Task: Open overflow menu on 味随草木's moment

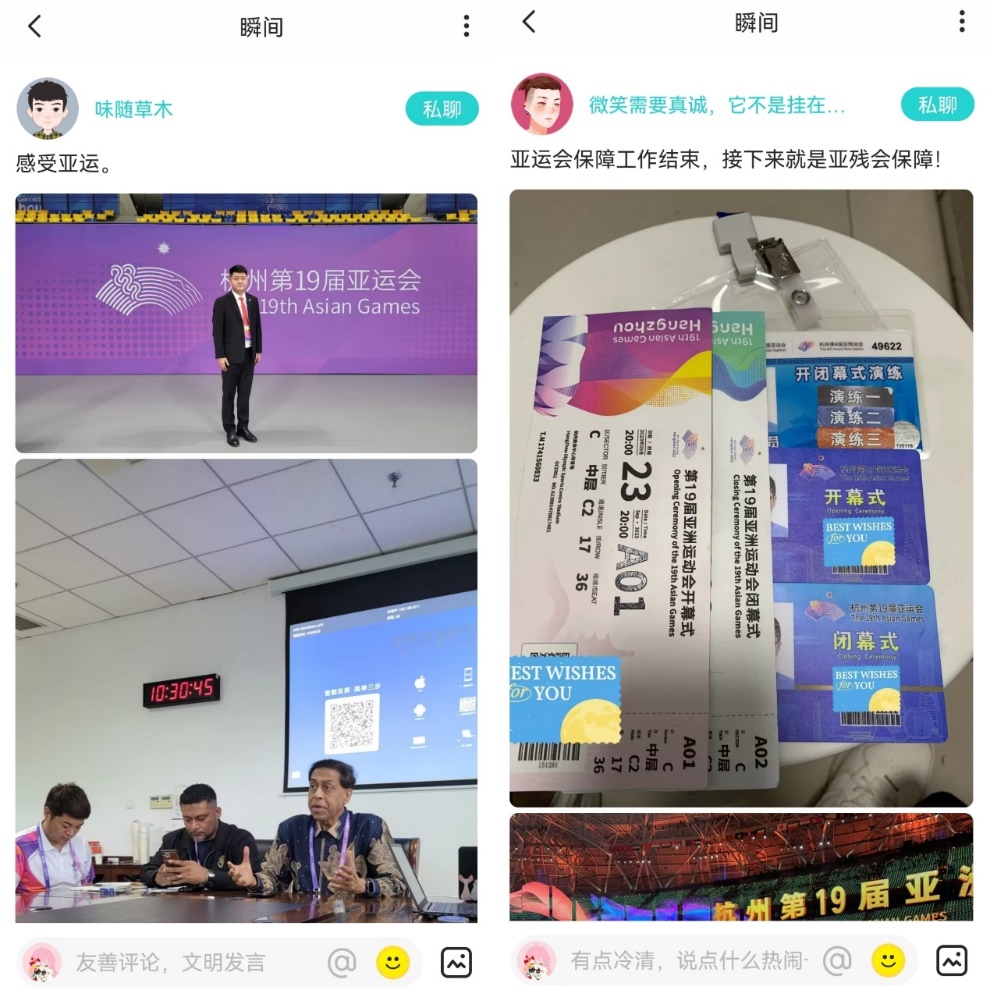Action: [466, 27]
